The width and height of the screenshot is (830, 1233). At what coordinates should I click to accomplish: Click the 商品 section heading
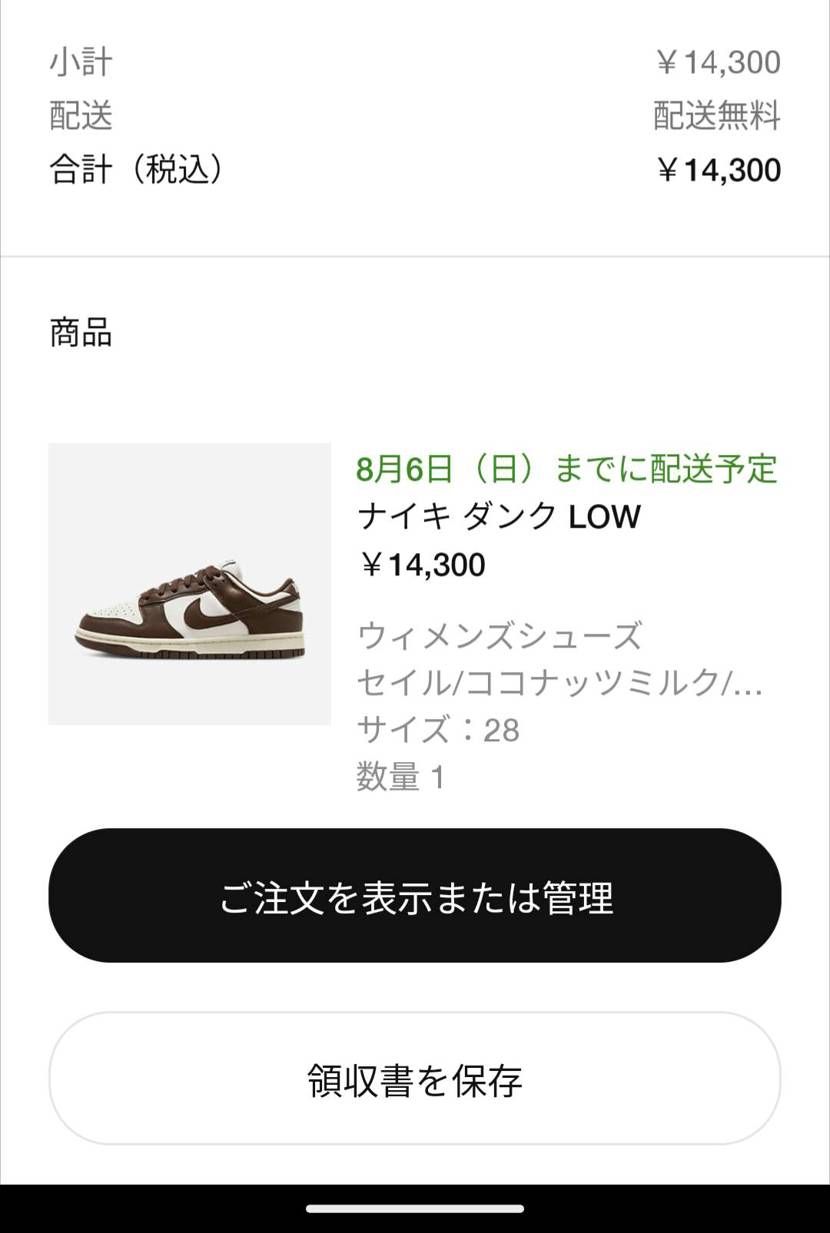[x=78, y=333]
